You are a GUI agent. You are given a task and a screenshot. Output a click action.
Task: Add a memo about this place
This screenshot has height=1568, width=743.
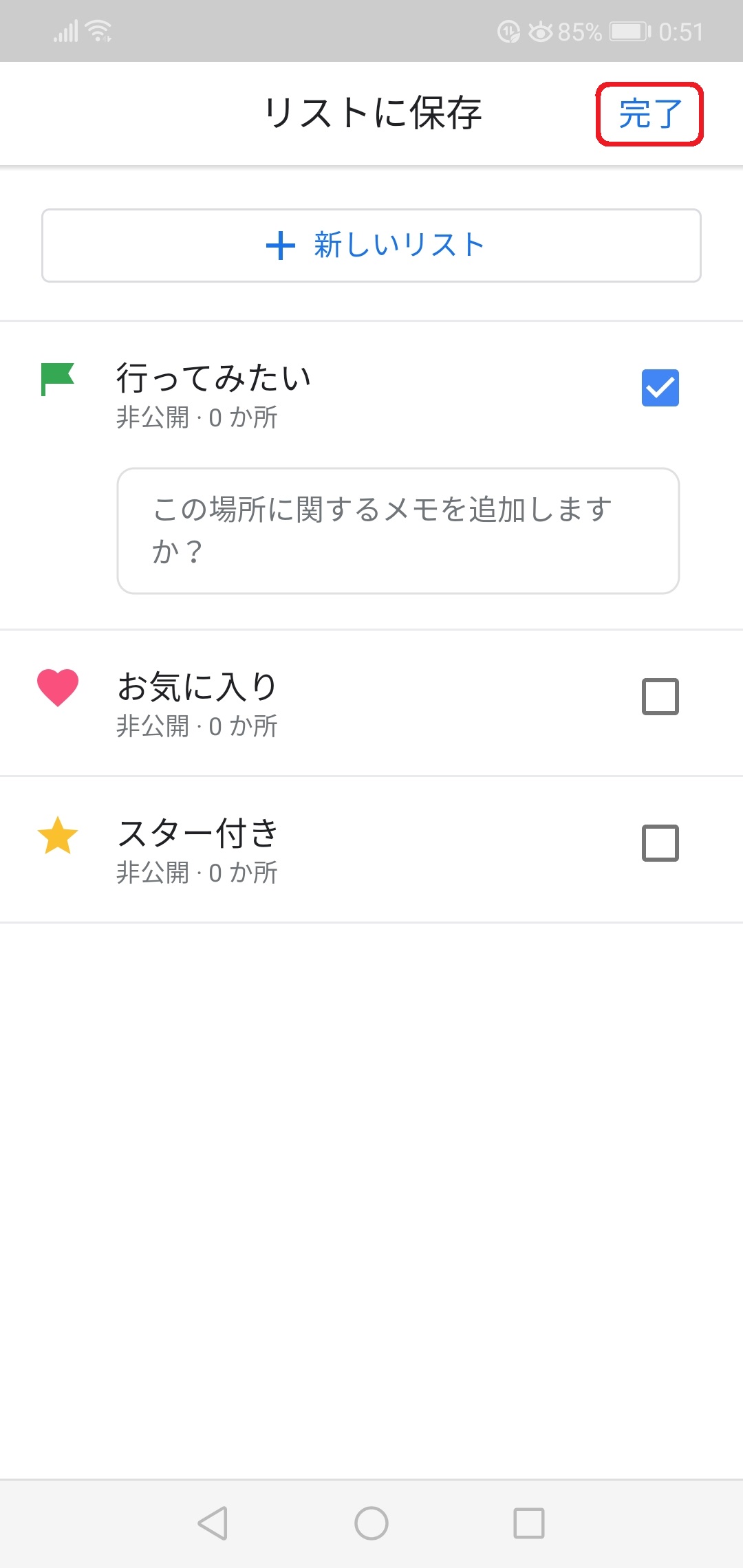398,530
